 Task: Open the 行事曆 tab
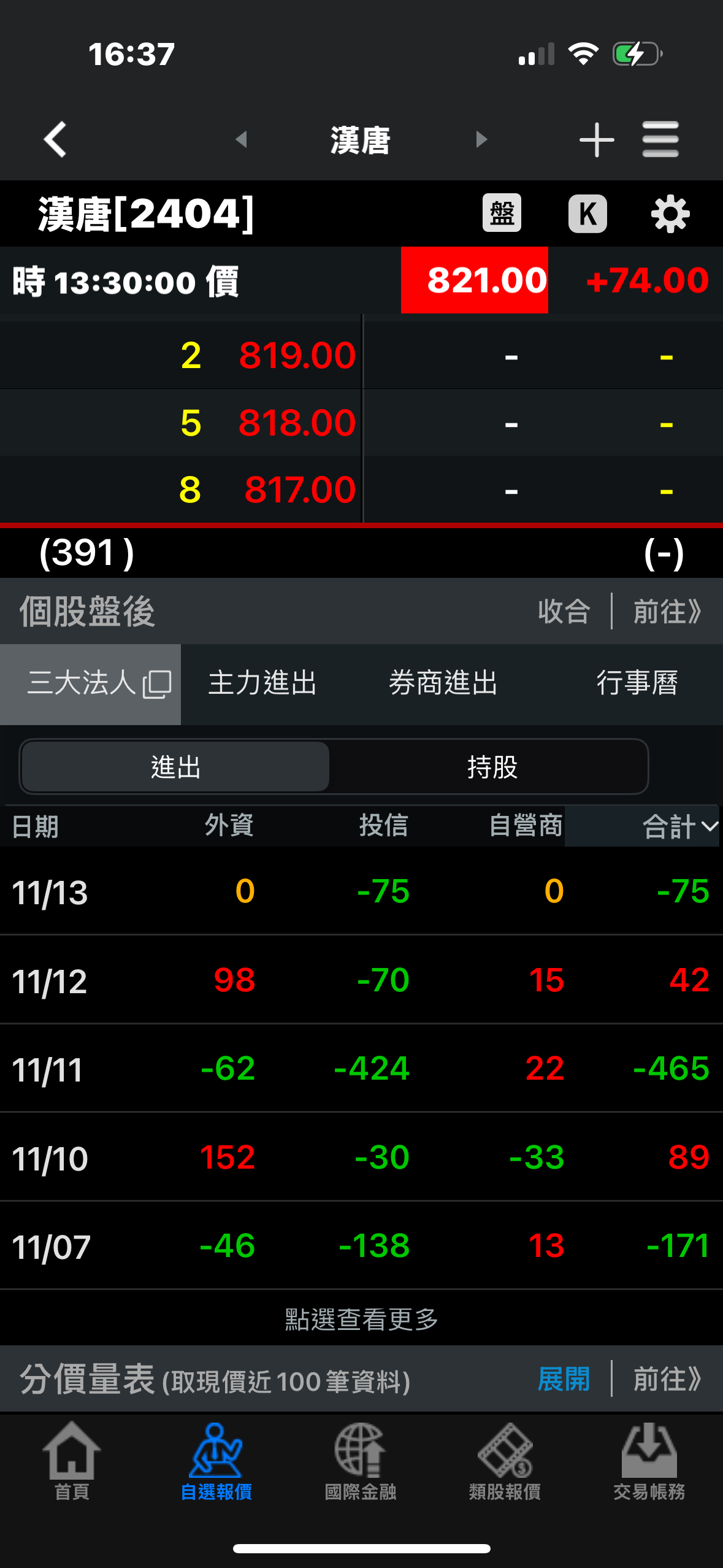(x=637, y=683)
